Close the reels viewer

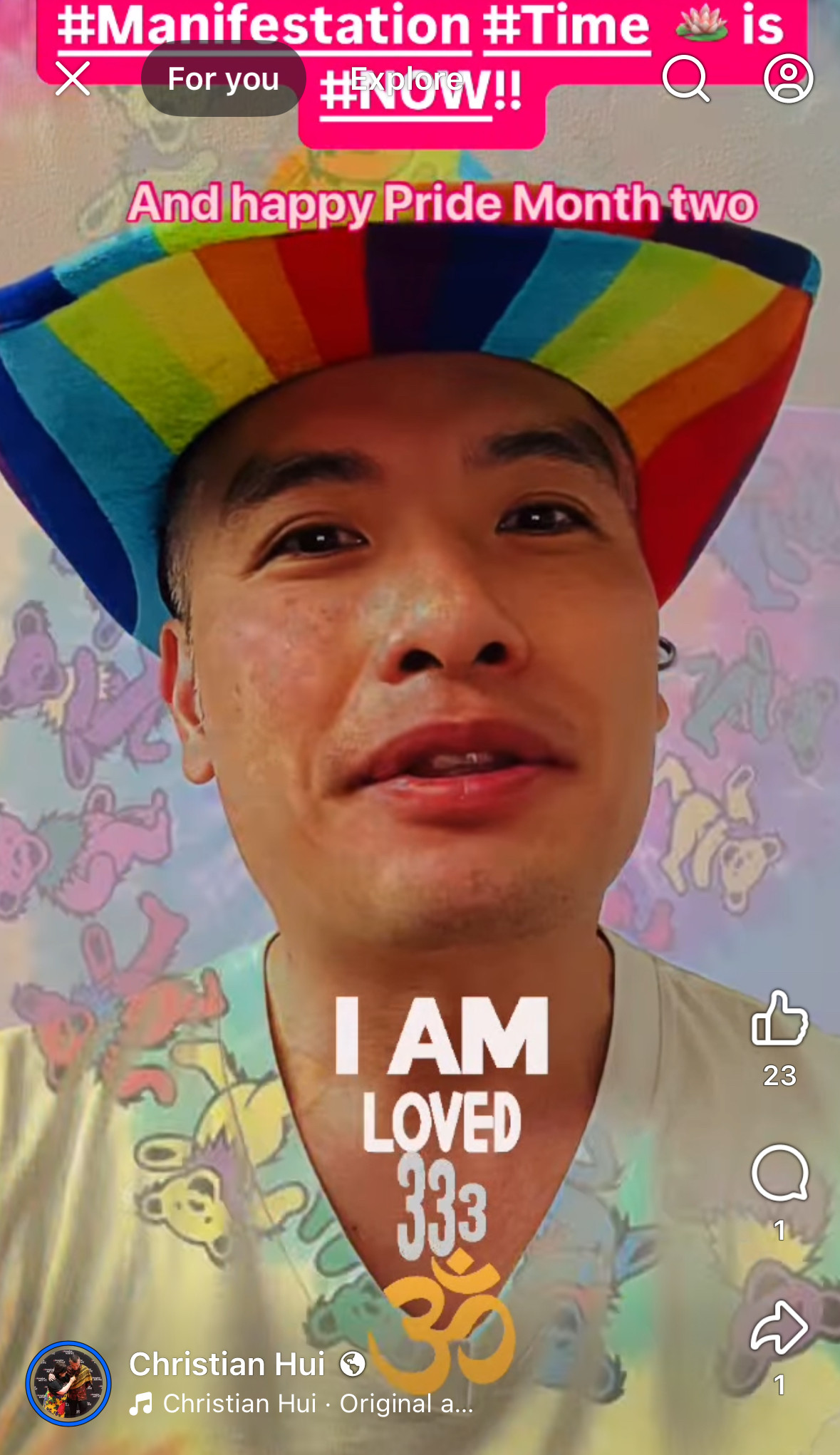tap(73, 78)
